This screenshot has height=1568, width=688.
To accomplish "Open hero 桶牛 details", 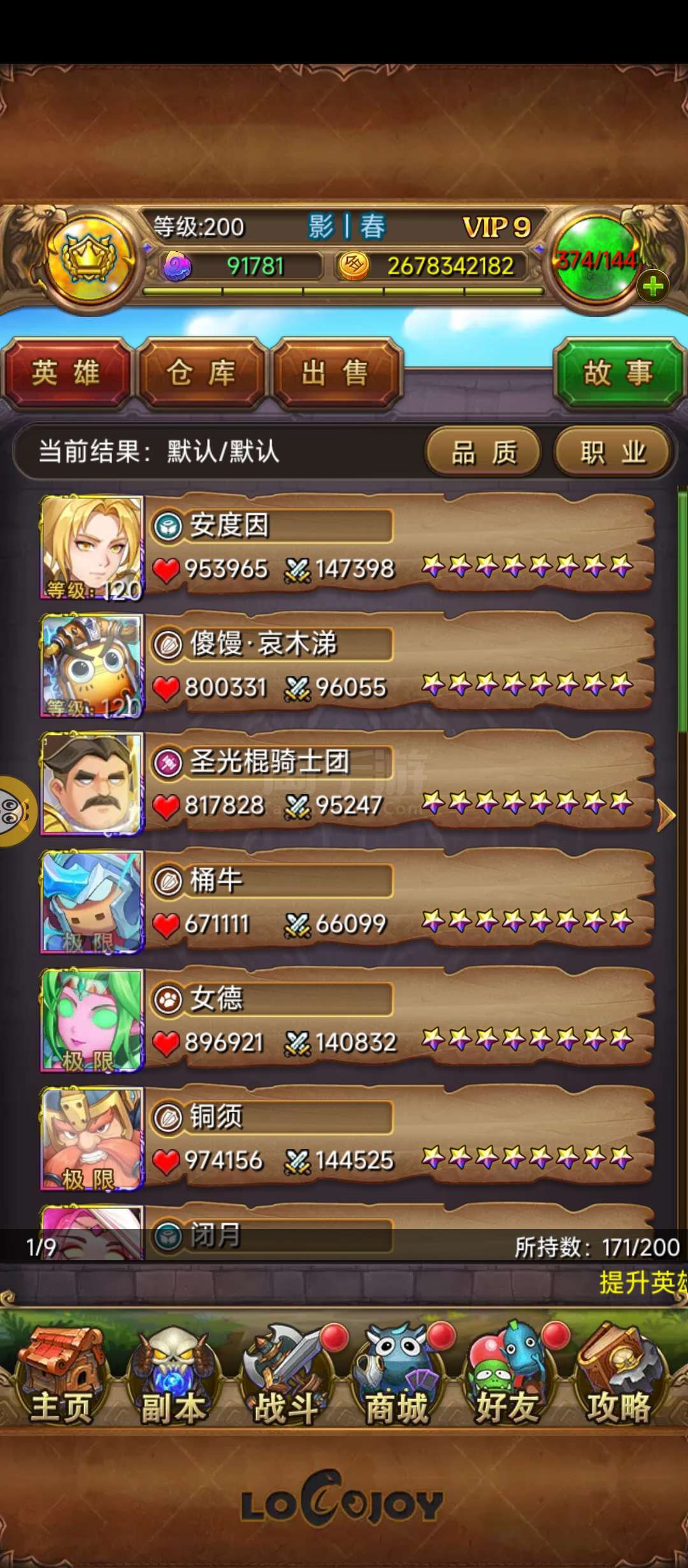I will 347,901.
